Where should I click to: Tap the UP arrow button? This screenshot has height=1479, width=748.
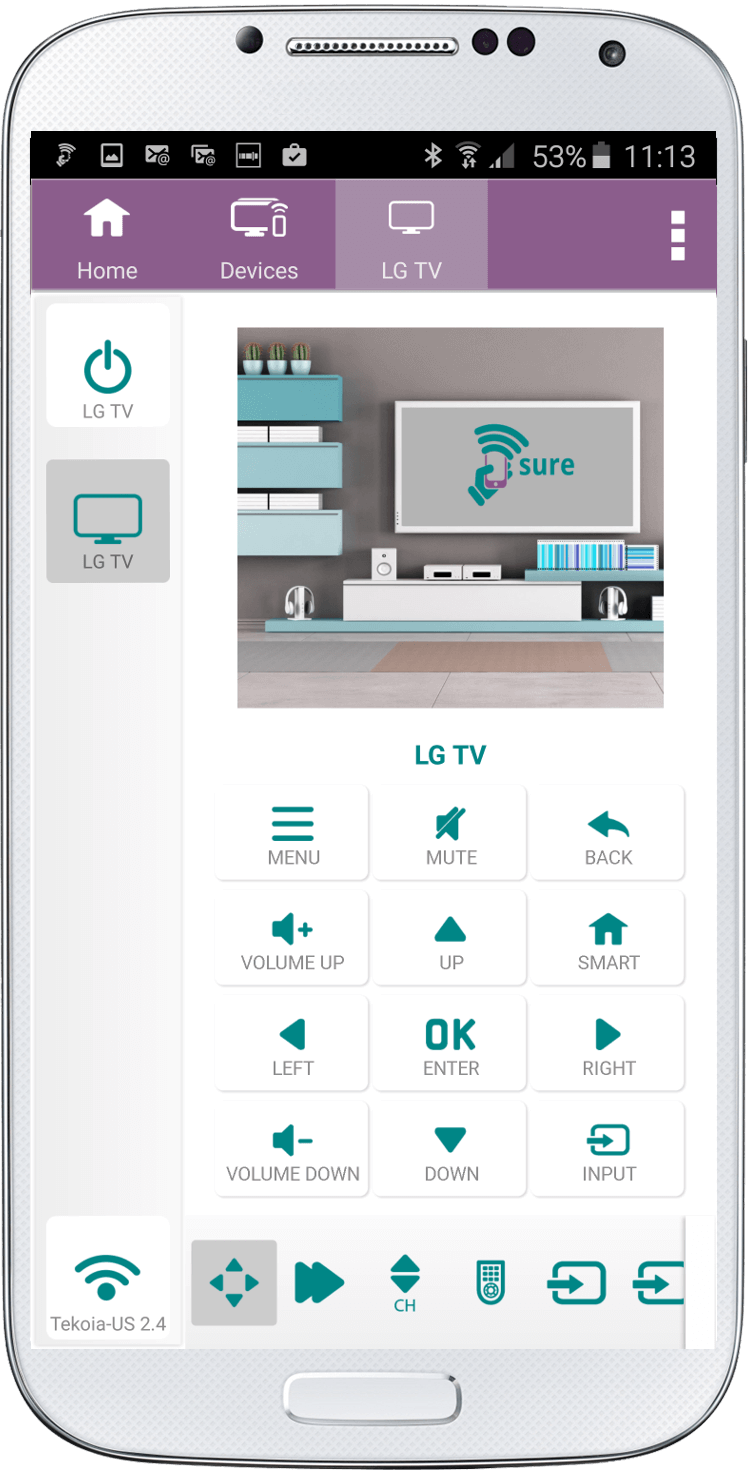tap(451, 939)
